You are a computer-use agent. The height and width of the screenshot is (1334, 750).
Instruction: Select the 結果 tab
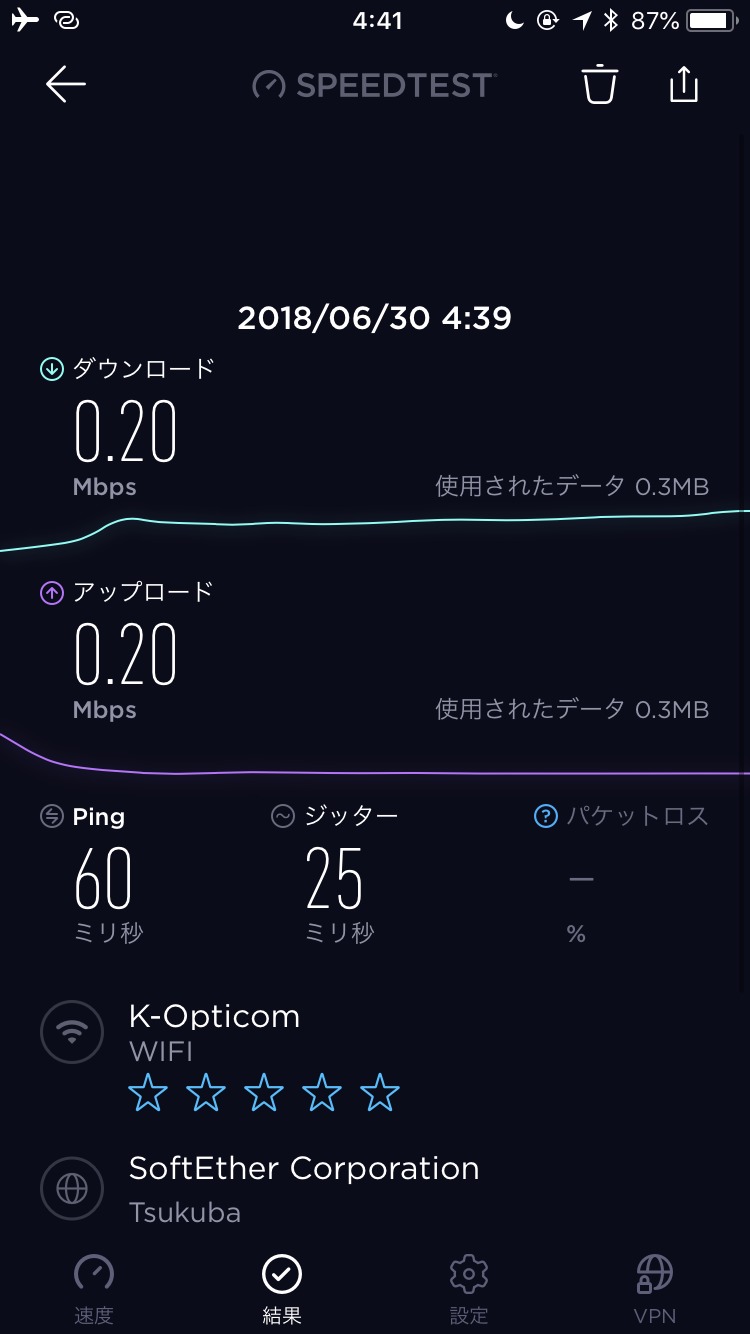[282, 1288]
